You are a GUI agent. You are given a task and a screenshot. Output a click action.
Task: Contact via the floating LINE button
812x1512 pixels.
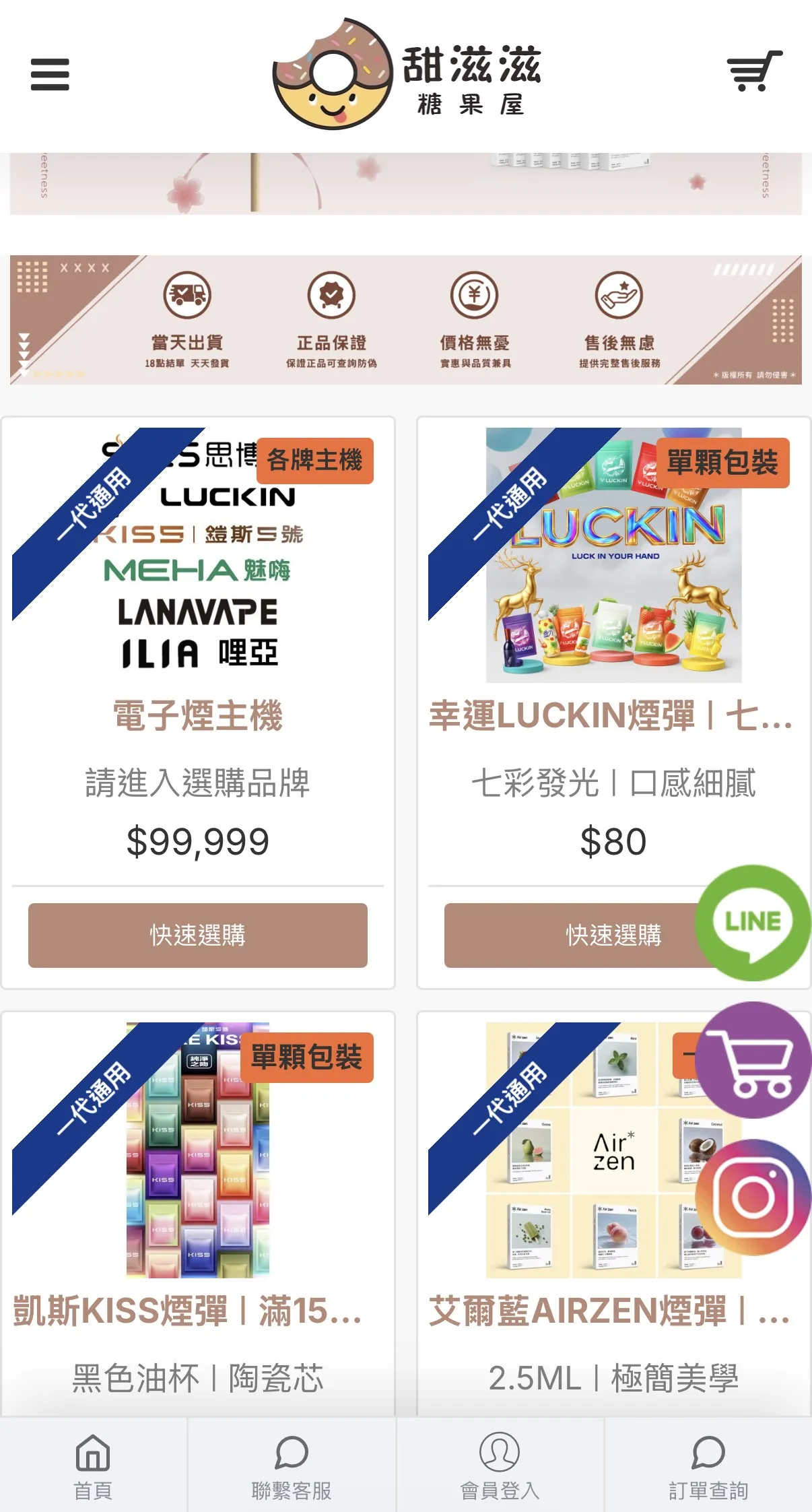pyautogui.click(x=753, y=923)
